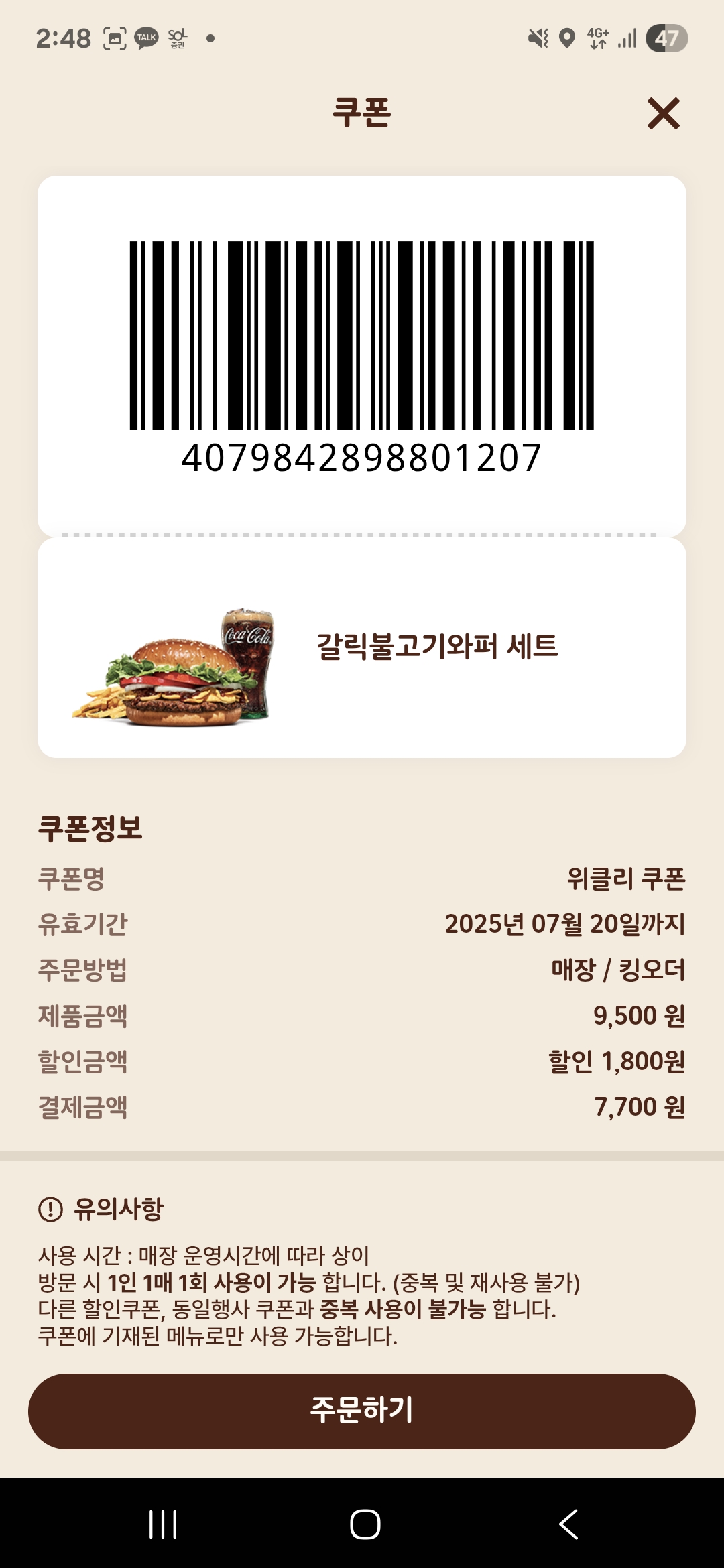Go back using the system back button

click(568, 1524)
